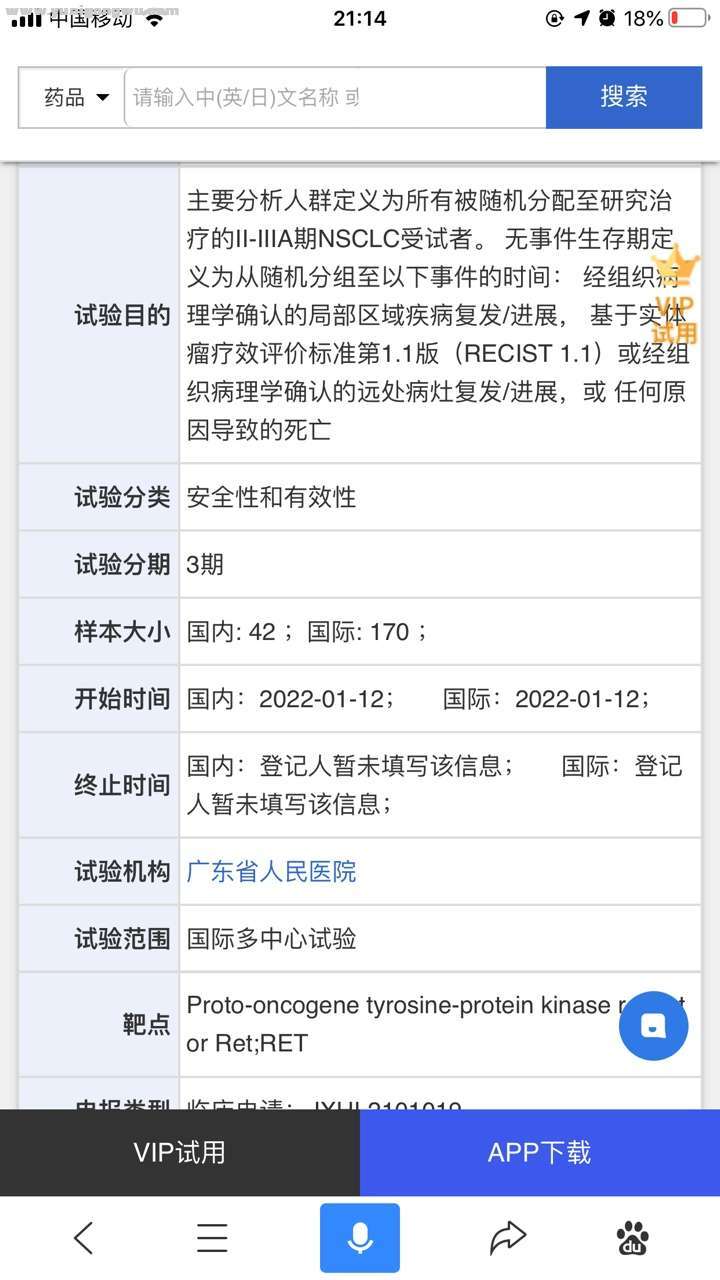720x1280 pixels.
Task: Tap the blue 搜索 button
Action: click(x=623, y=97)
